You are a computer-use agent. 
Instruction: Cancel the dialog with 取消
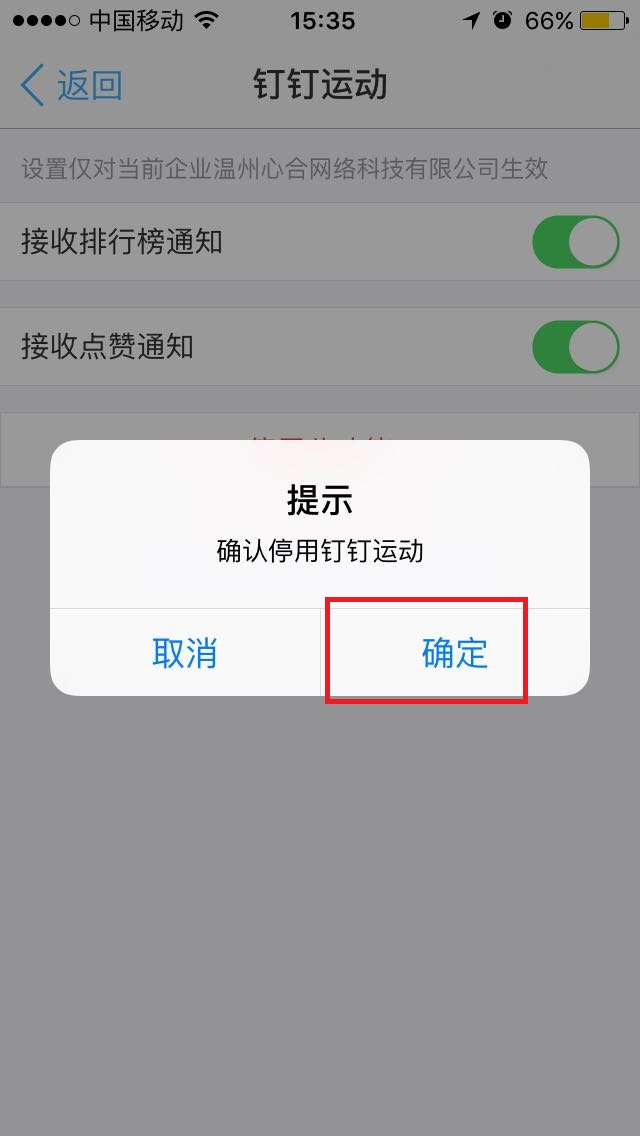185,652
